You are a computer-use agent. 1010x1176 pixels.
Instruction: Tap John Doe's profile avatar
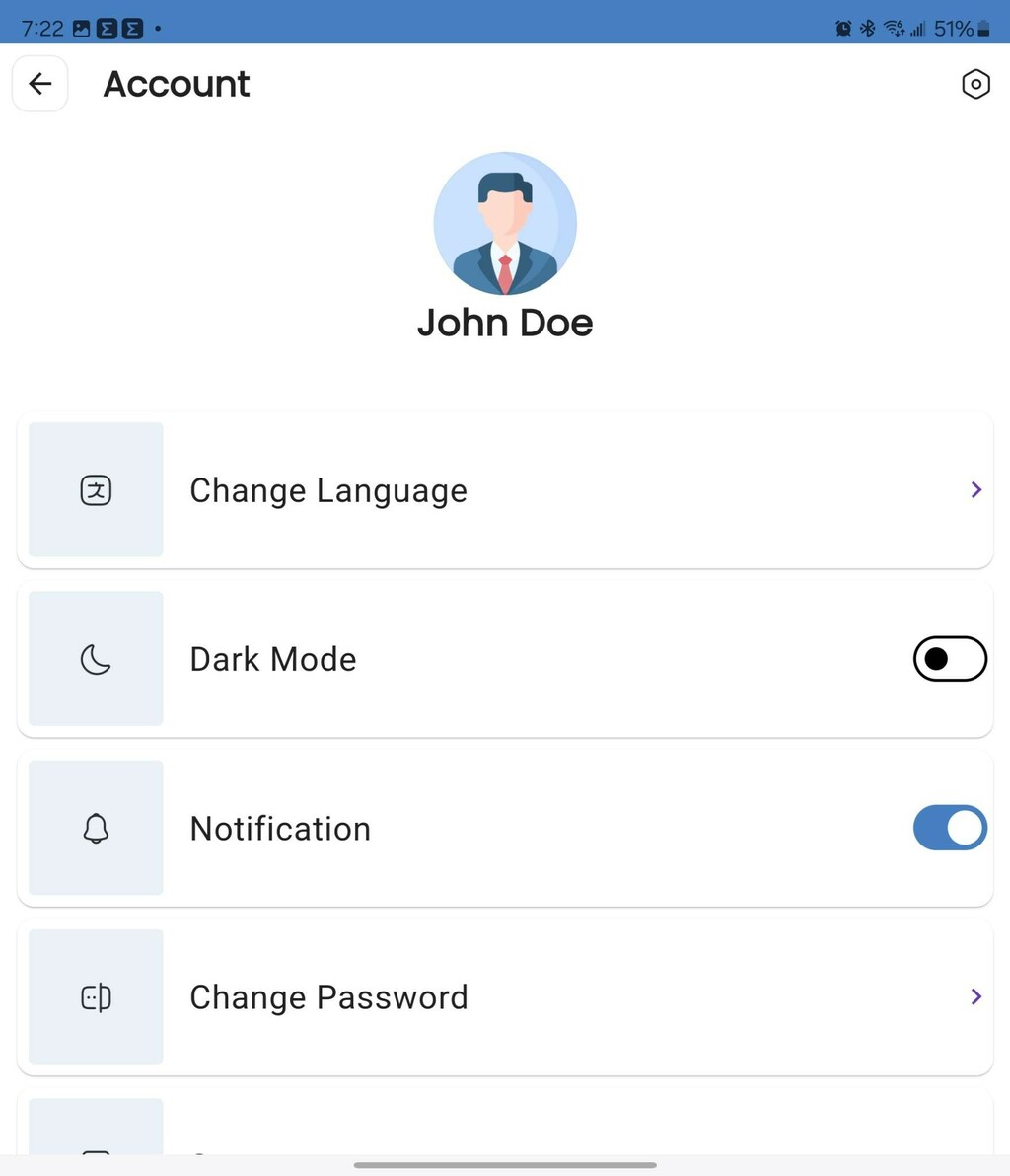click(505, 224)
